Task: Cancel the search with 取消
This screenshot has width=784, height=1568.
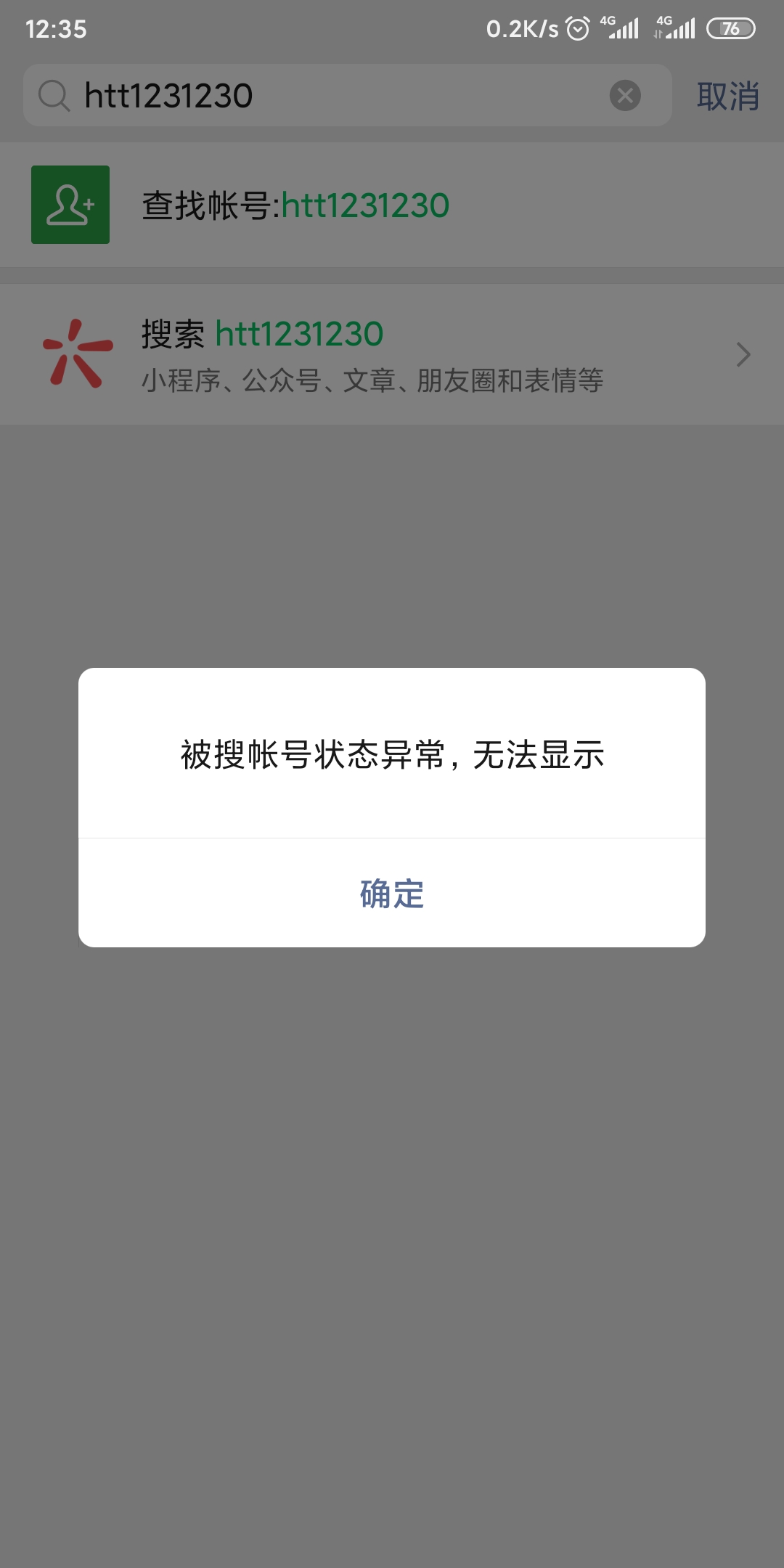Action: pos(727,96)
